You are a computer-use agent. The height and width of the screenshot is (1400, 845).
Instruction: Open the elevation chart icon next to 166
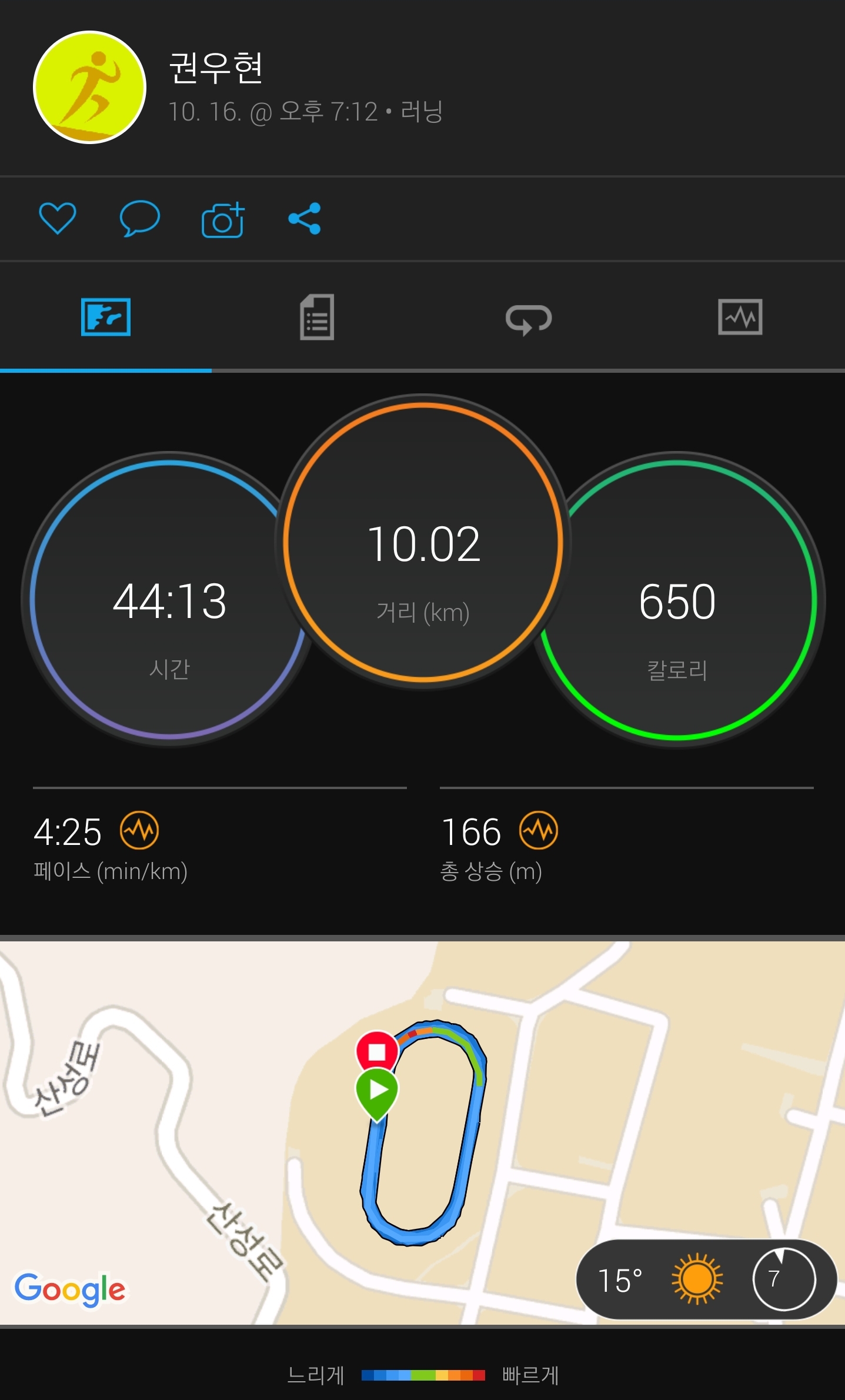538,830
